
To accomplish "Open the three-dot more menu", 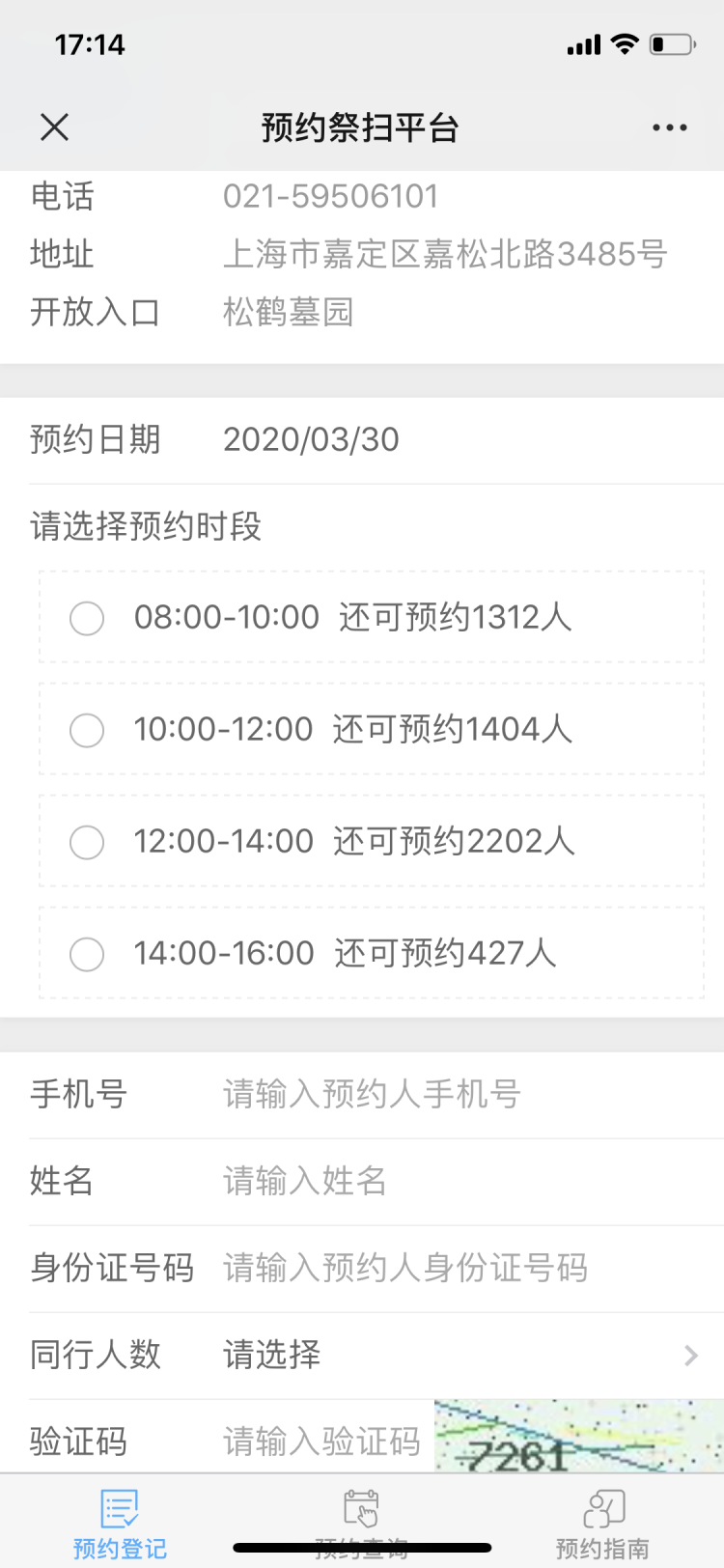I will click(669, 127).
